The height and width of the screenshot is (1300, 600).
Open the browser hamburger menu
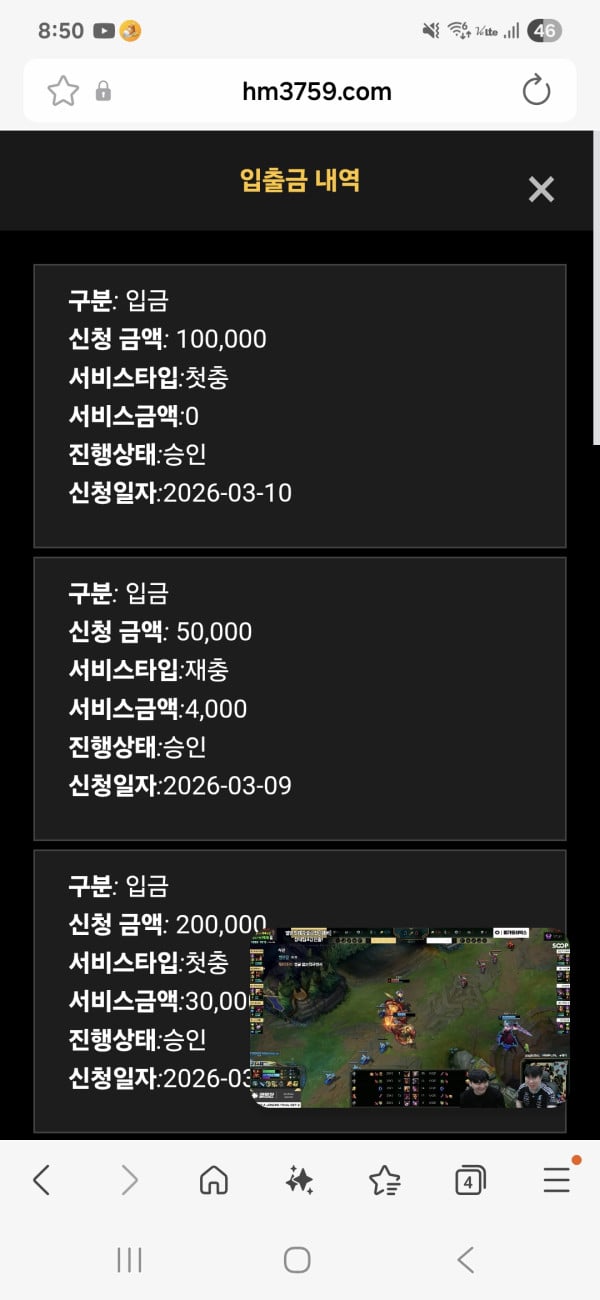pyautogui.click(x=557, y=1181)
